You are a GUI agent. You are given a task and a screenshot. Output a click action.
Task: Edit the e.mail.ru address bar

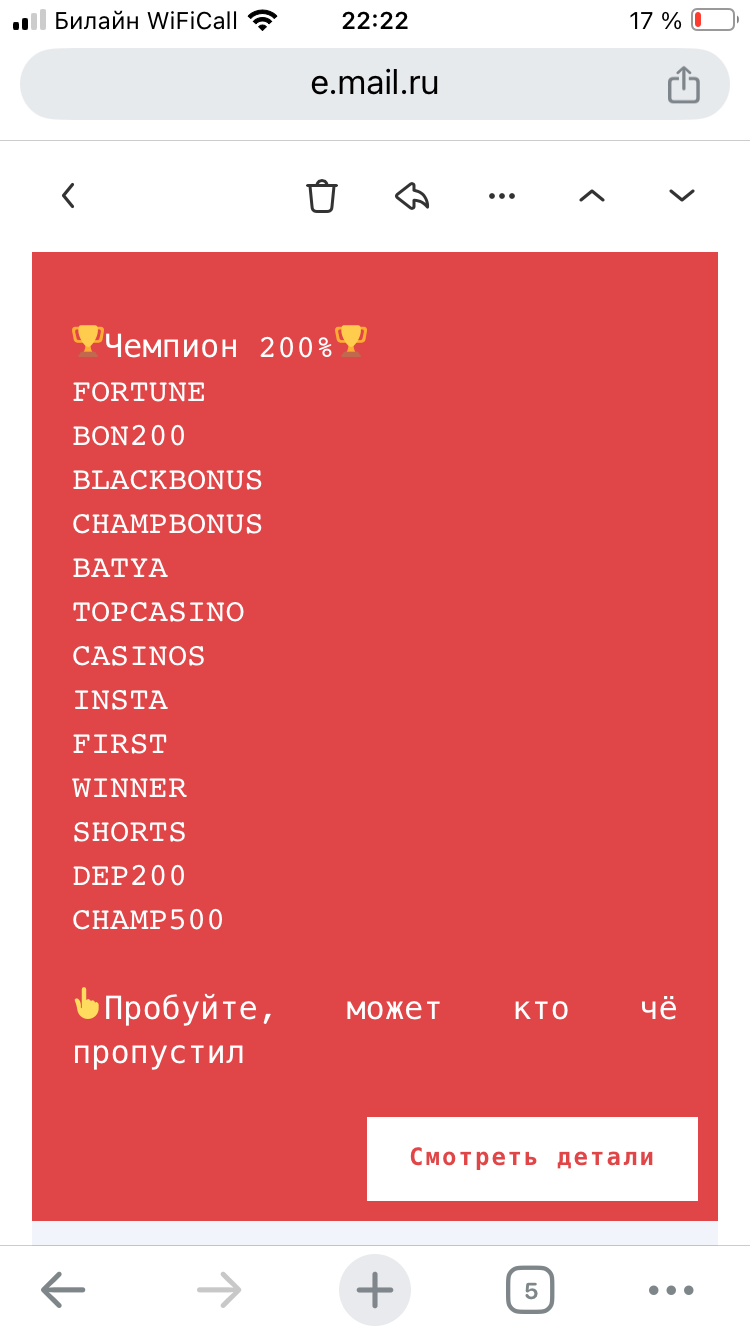pyautogui.click(x=374, y=83)
